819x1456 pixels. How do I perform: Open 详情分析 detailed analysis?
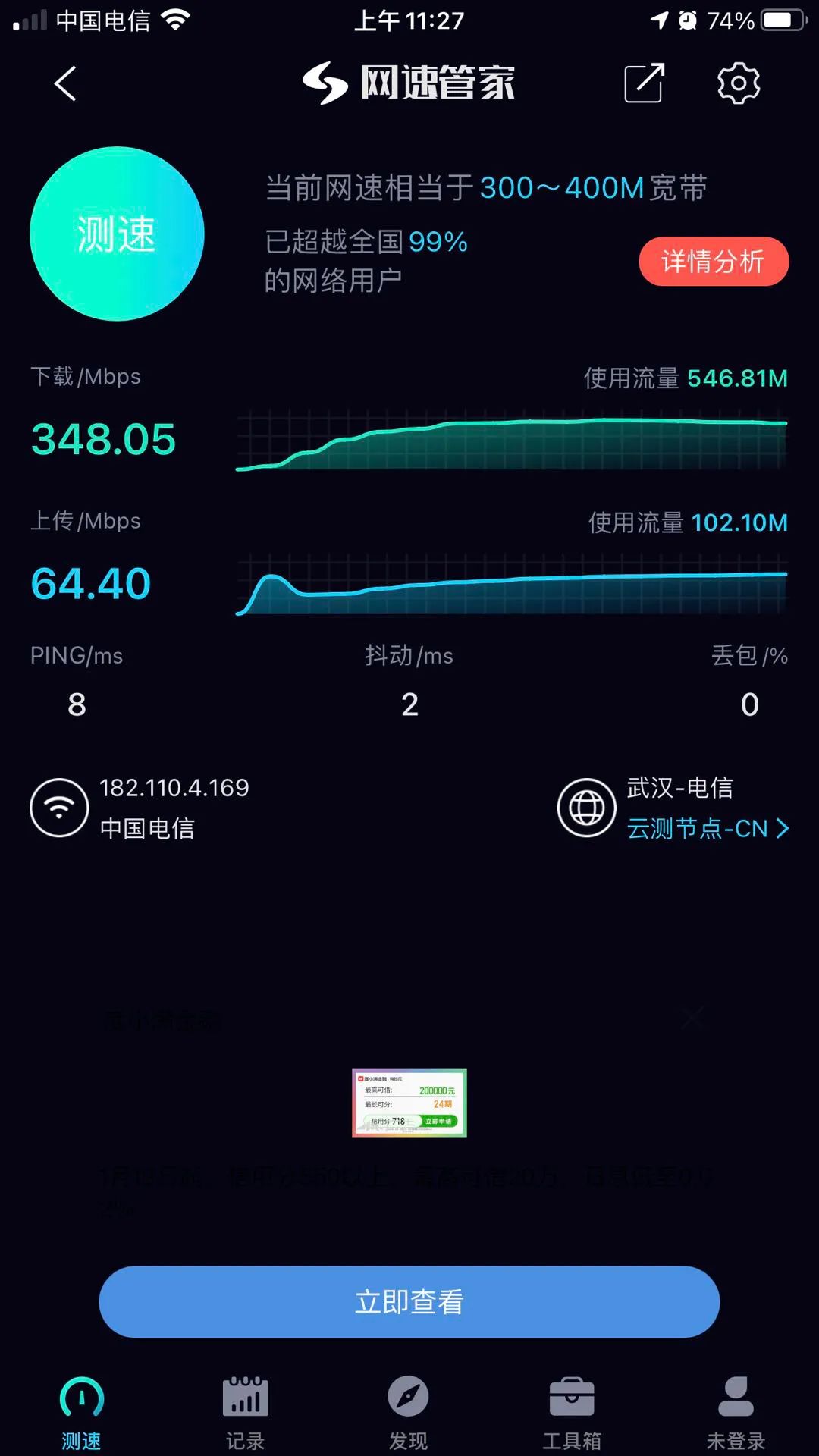coord(714,262)
